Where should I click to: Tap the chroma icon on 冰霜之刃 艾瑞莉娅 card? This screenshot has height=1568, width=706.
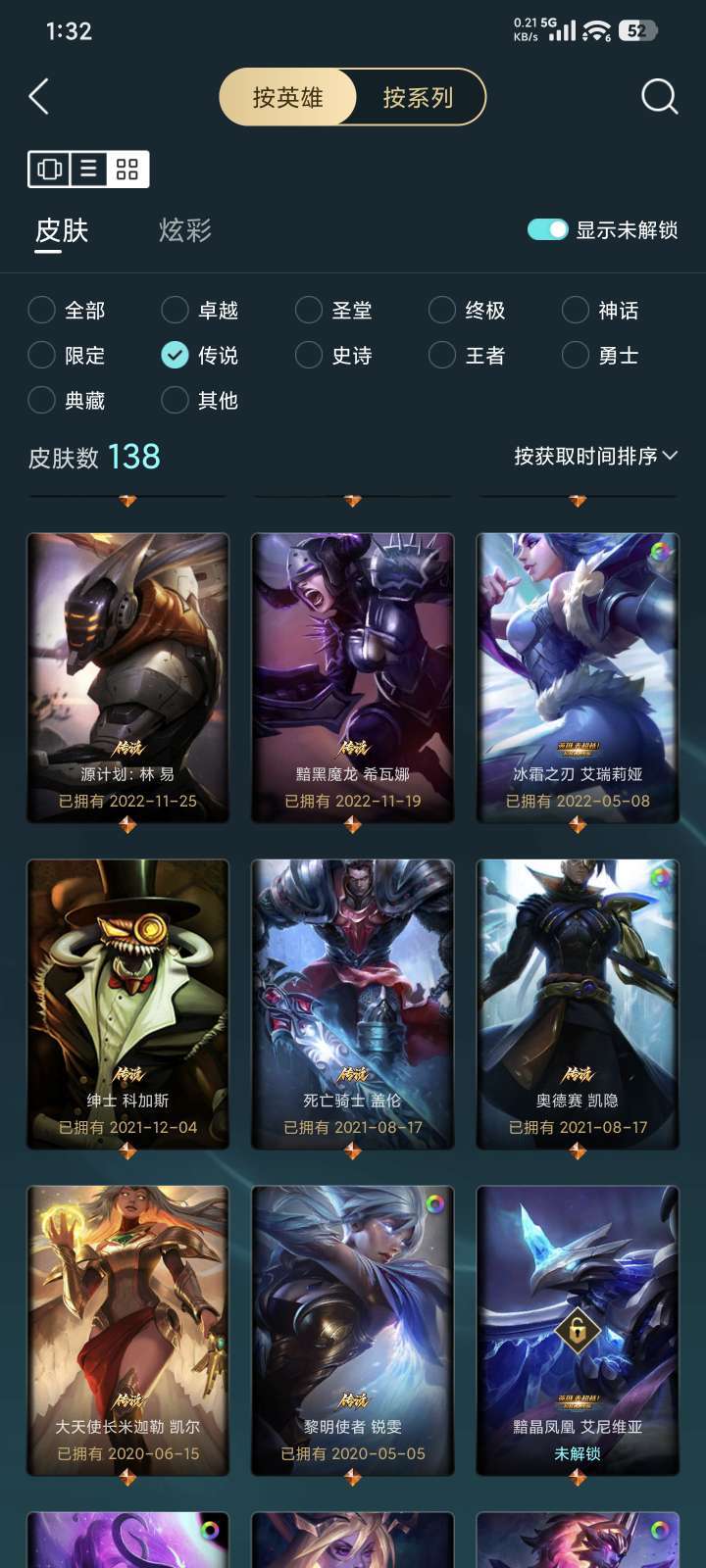(x=662, y=552)
